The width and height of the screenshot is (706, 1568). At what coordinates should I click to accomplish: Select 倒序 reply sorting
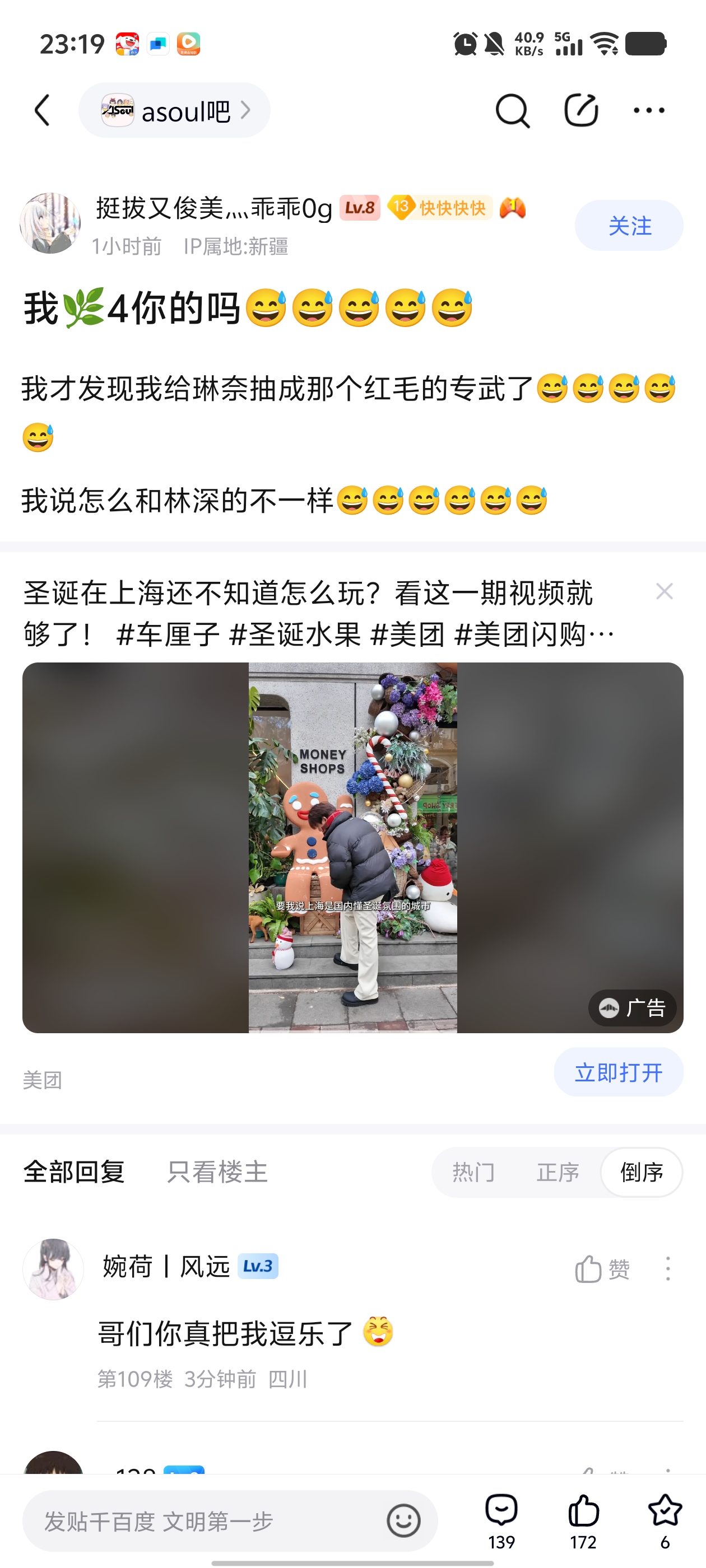[642, 1172]
